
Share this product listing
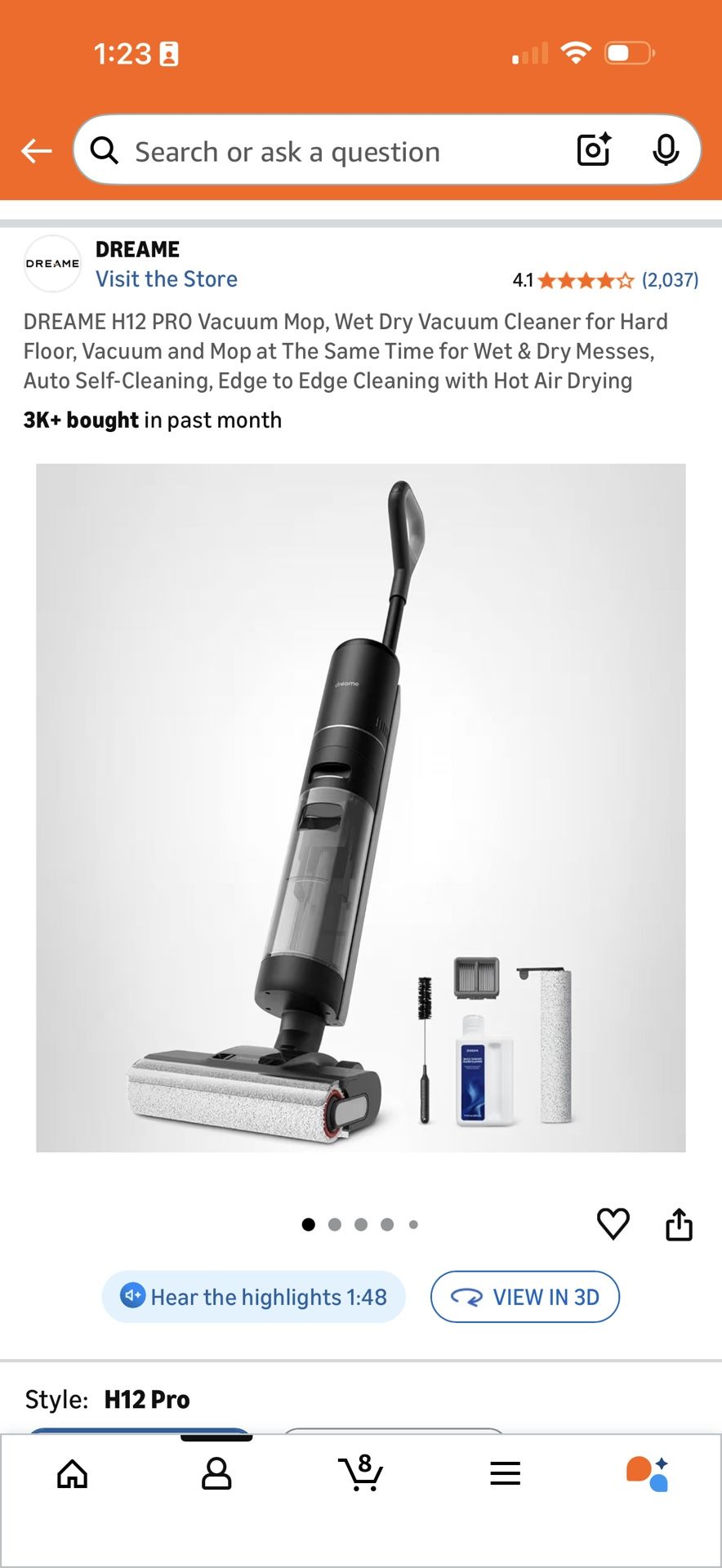[x=679, y=1223]
